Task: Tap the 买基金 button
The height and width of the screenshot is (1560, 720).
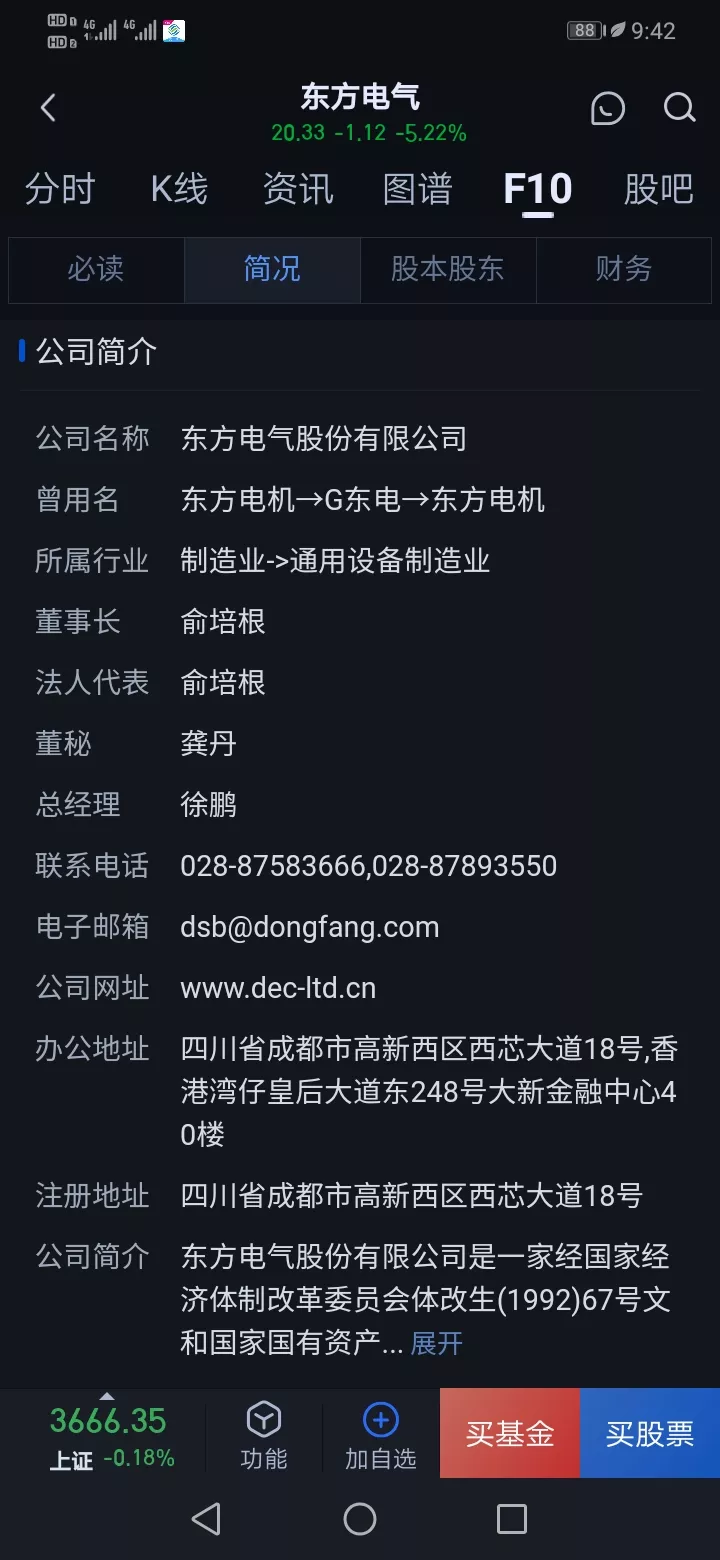Action: [510, 1433]
